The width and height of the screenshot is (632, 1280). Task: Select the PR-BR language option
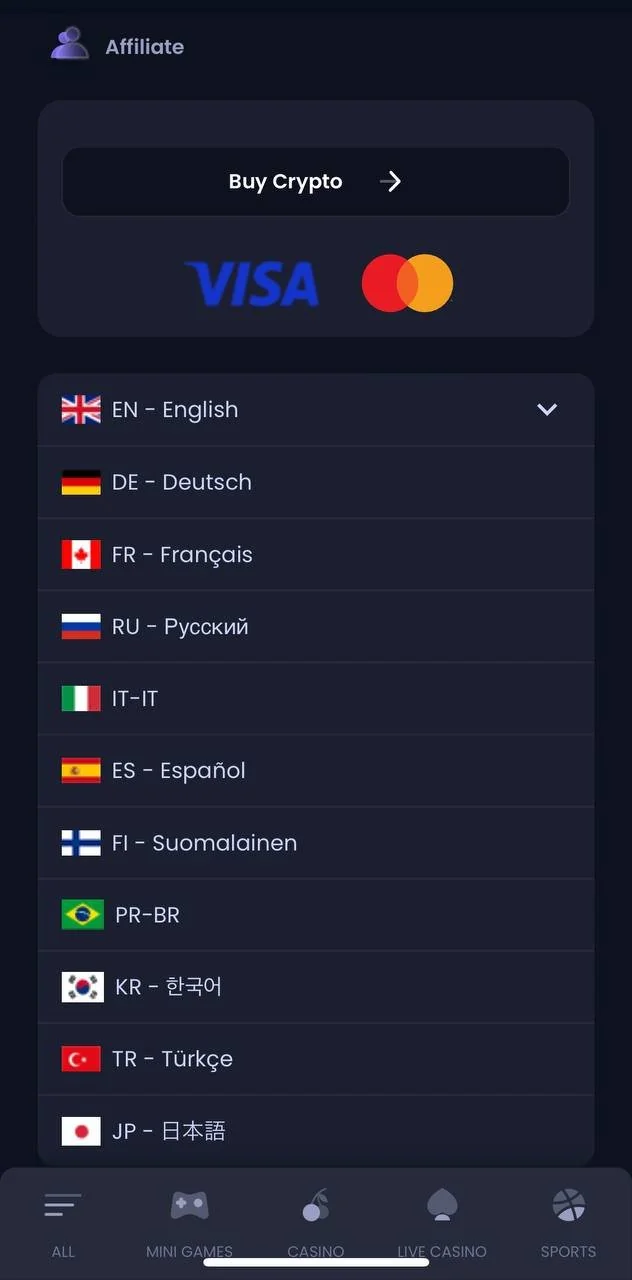[316, 914]
